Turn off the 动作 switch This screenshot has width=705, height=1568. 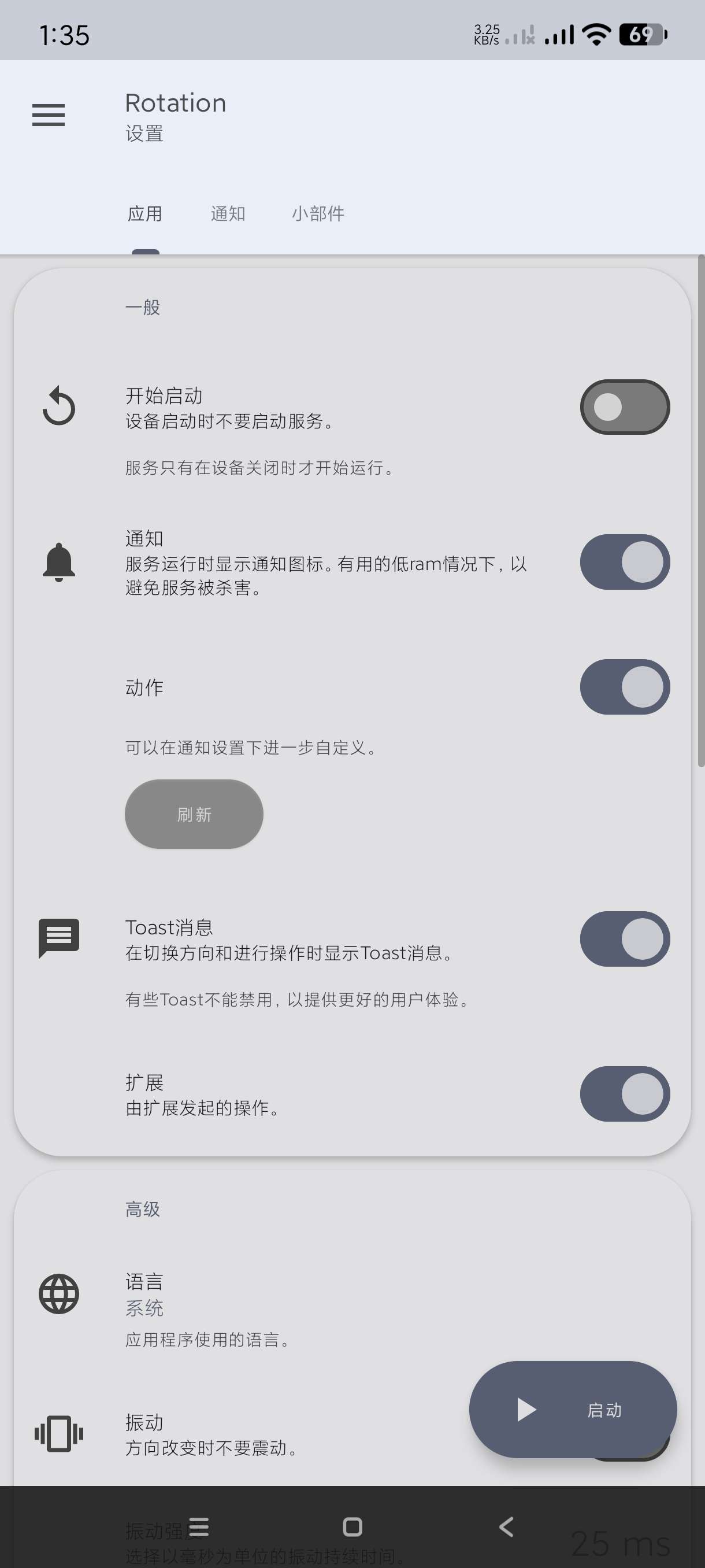tap(624, 687)
